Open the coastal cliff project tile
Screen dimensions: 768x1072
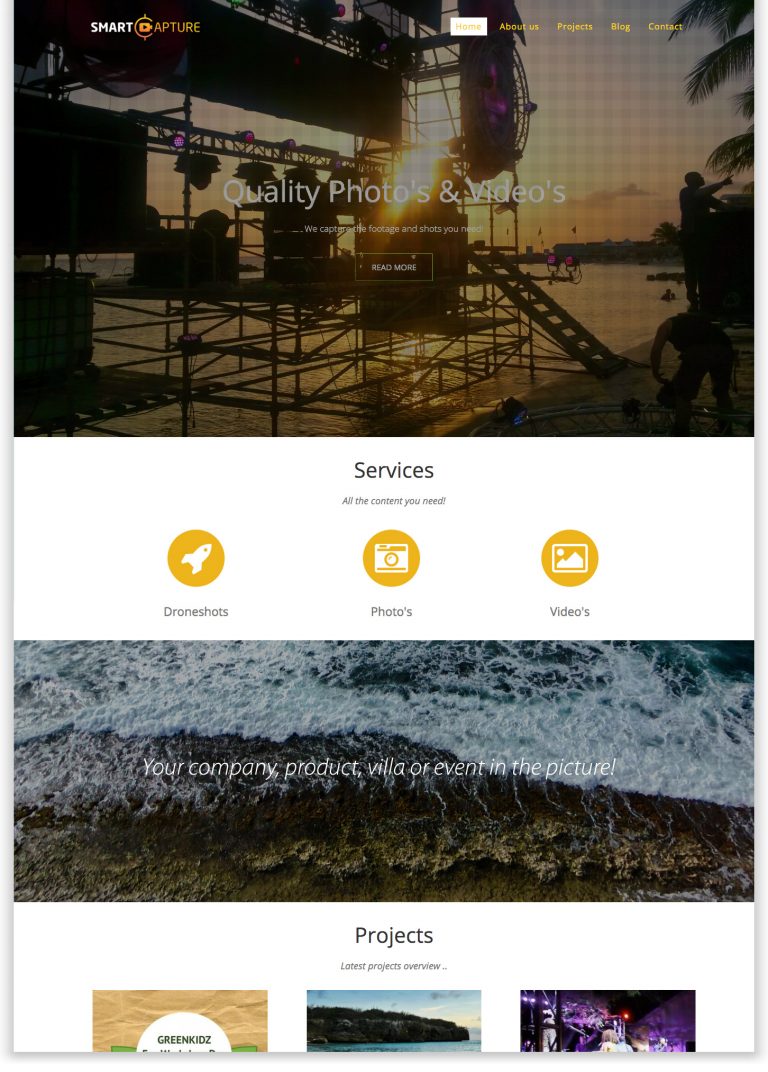pyautogui.click(x=394, y=1022)
